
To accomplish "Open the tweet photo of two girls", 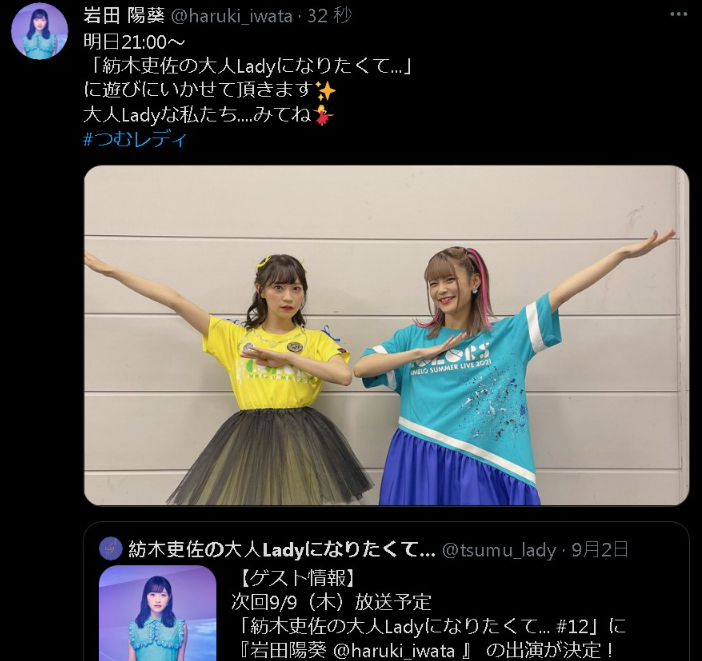I will tap(386, 335).
